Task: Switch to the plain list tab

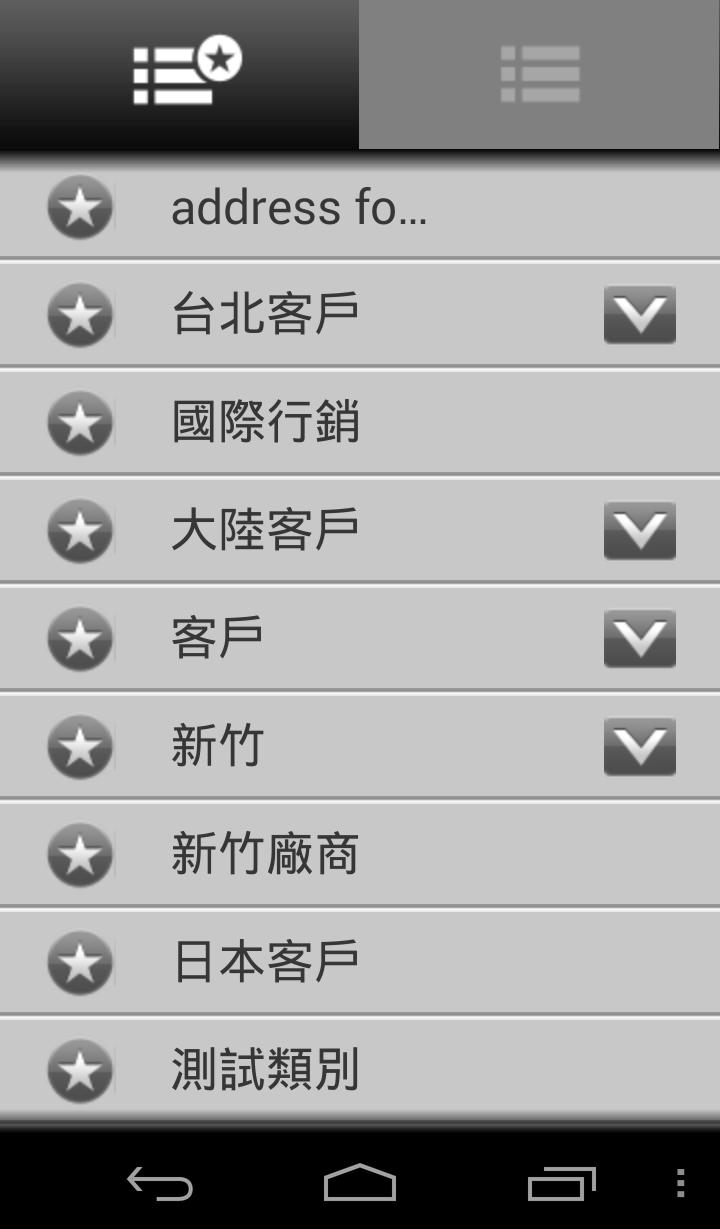Action: pyautogui.click(x=540, y=74)
